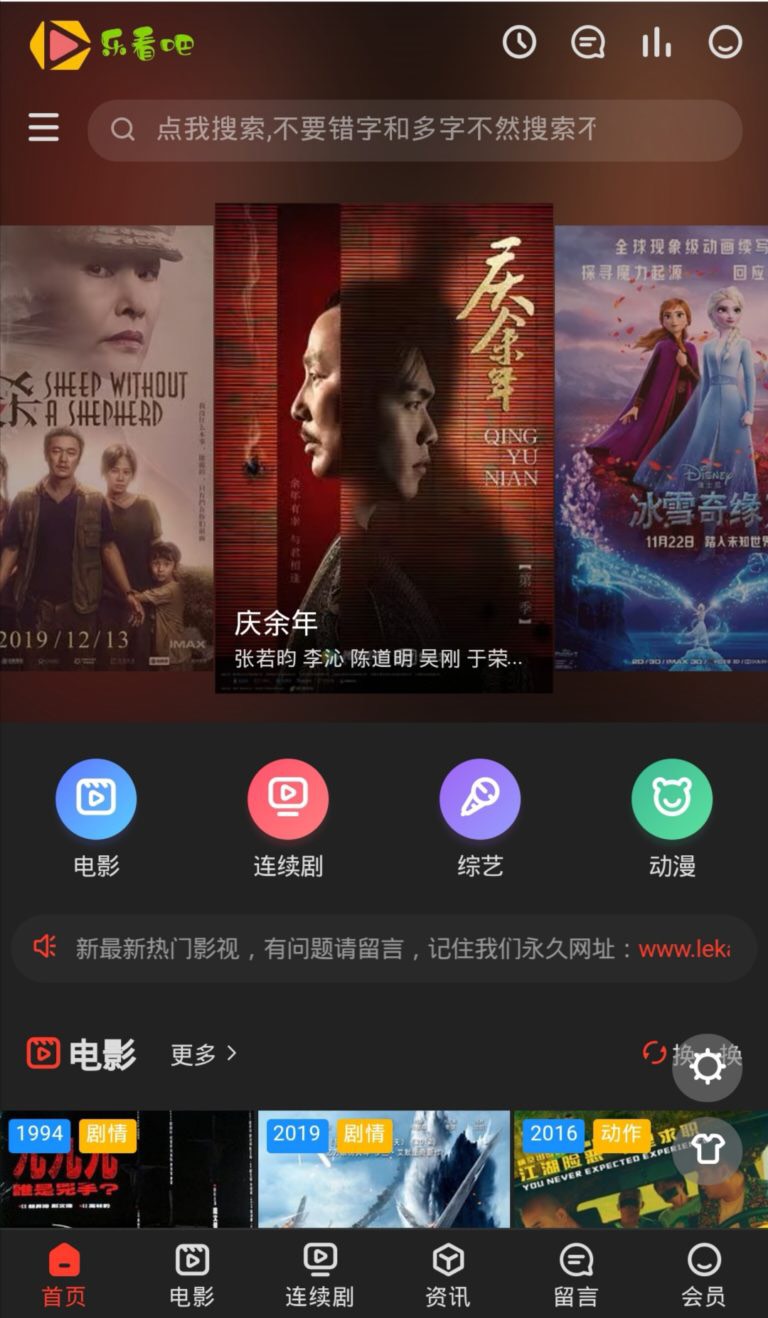
Task: Open the watch history clock icon
Action: [519, 42]
